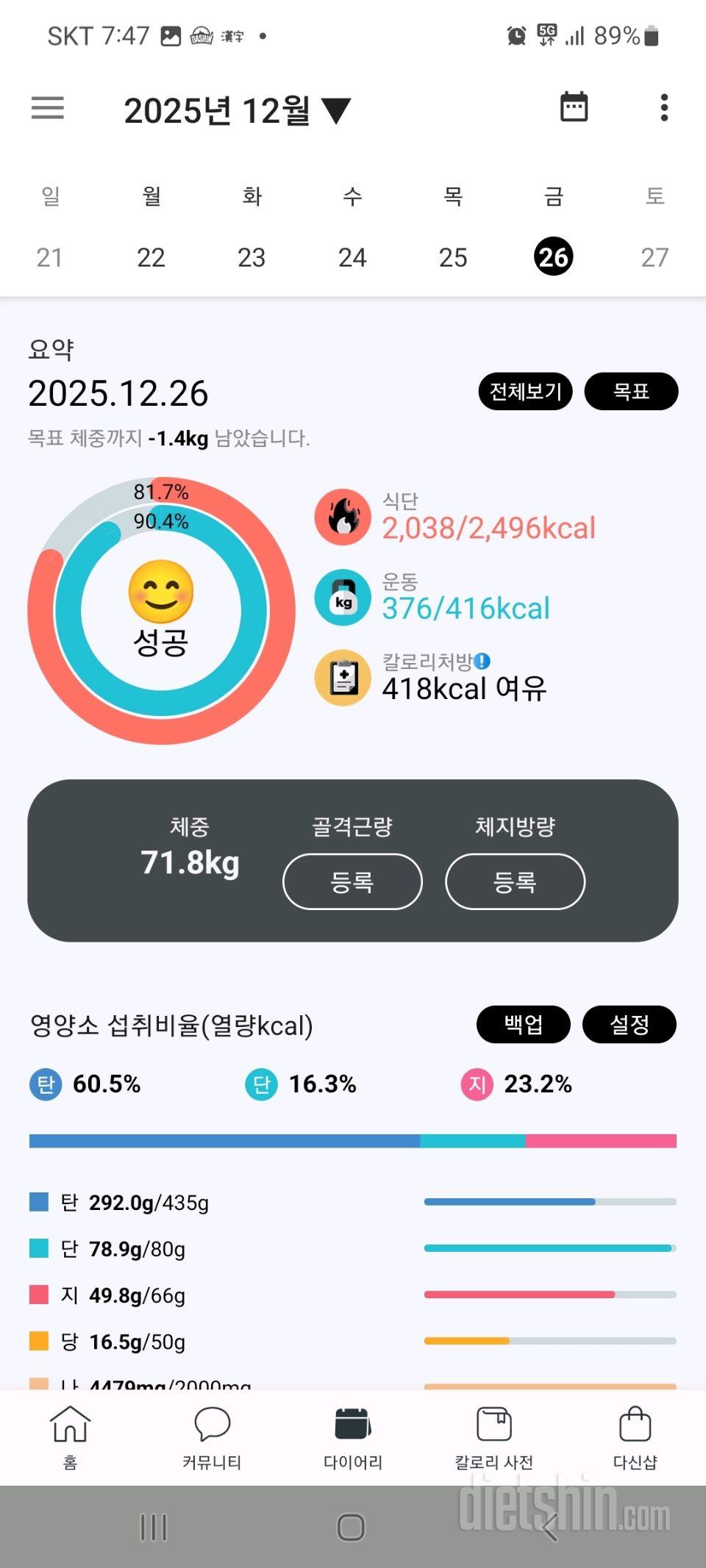The width and height of the screenshot is (706, 1568).
Task: Open the hamburger drawer menu
Action: [48, 108]
